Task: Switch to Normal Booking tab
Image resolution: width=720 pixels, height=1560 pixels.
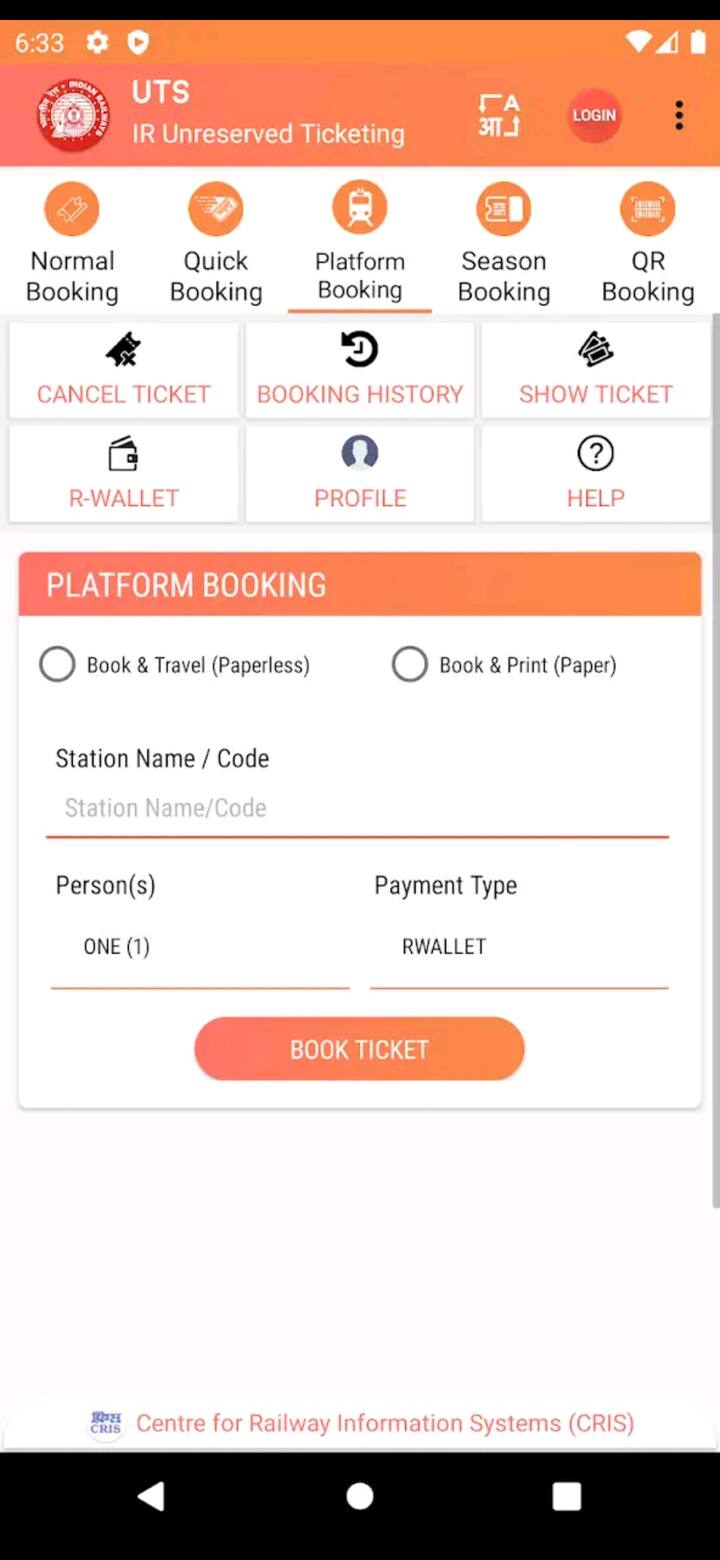Action: pyautogui.click(x=72, y=243)
